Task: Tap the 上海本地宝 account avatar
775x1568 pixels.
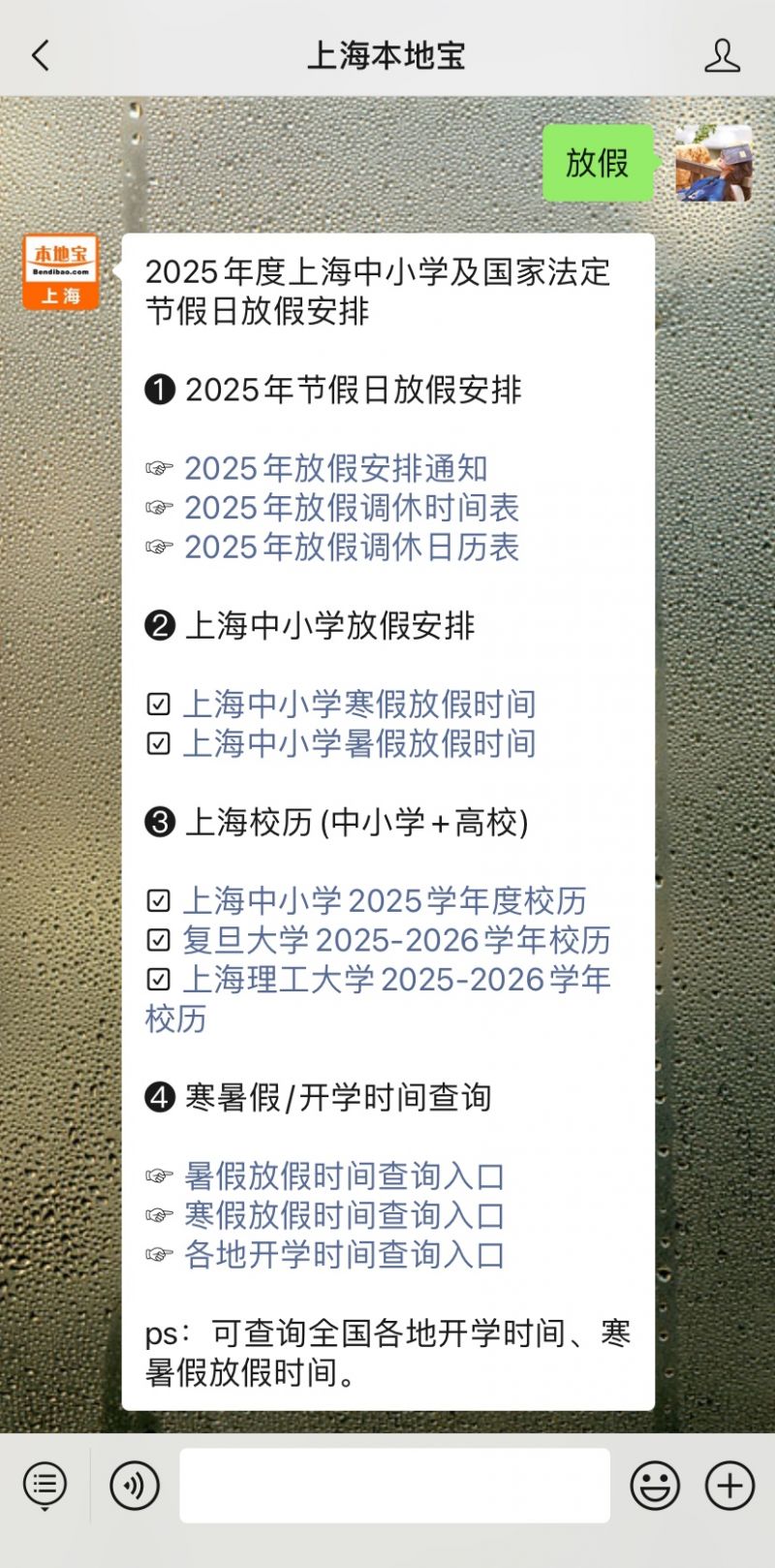Action: 61,271
